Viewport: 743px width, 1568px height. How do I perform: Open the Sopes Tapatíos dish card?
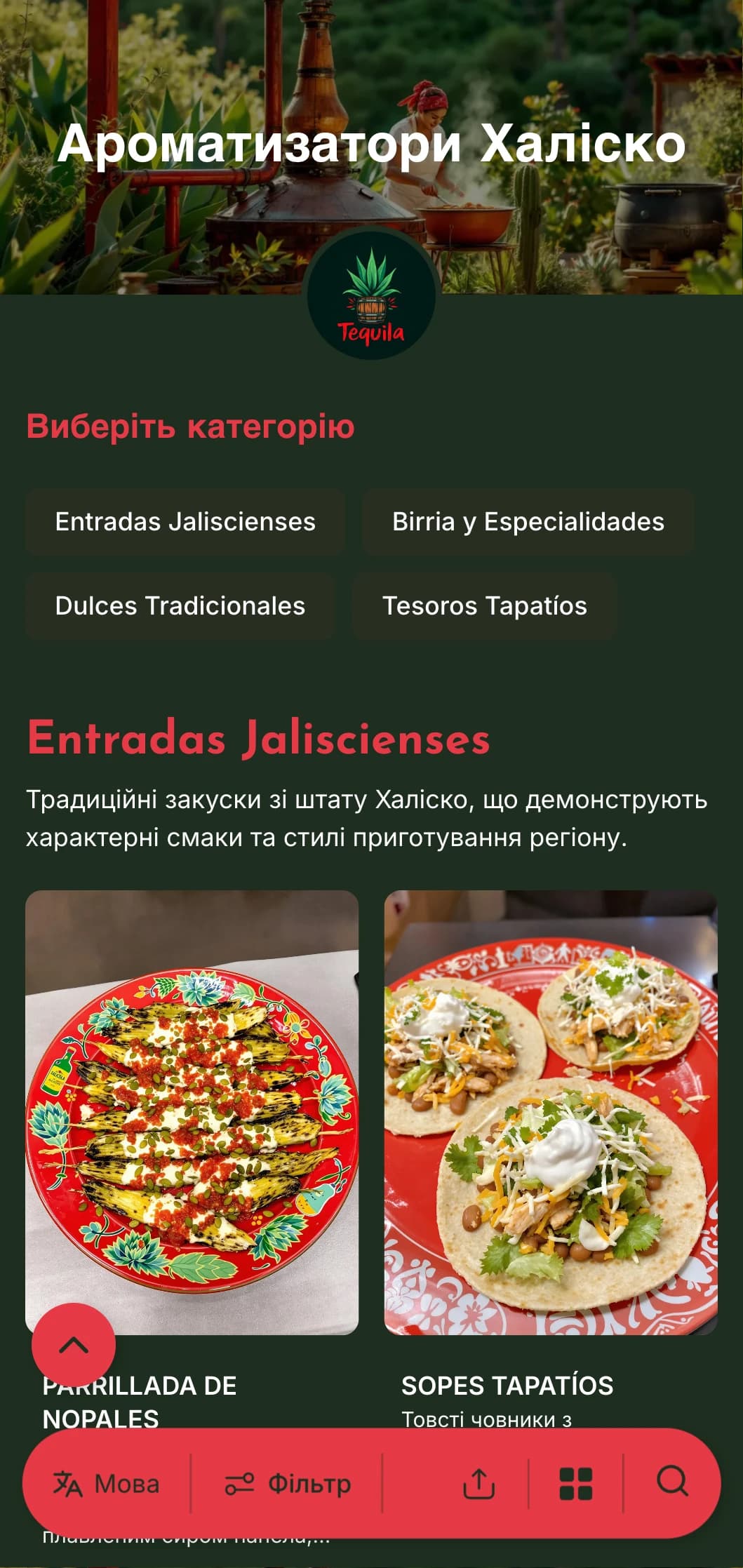point(550,1112)
